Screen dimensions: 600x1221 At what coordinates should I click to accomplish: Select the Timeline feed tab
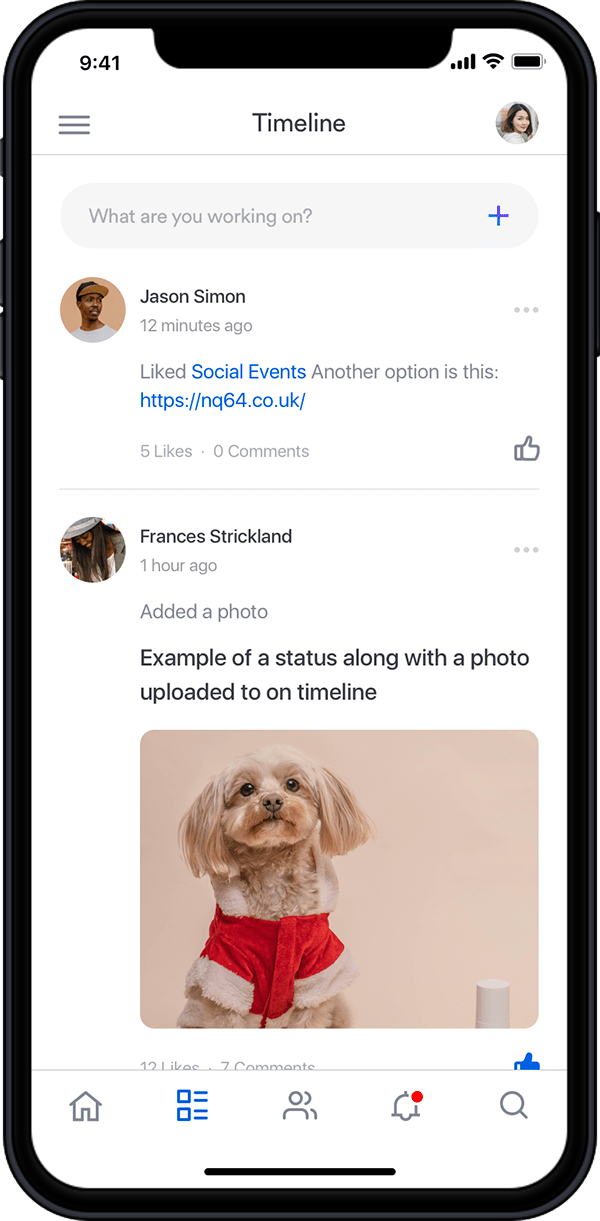[192, 1106]
